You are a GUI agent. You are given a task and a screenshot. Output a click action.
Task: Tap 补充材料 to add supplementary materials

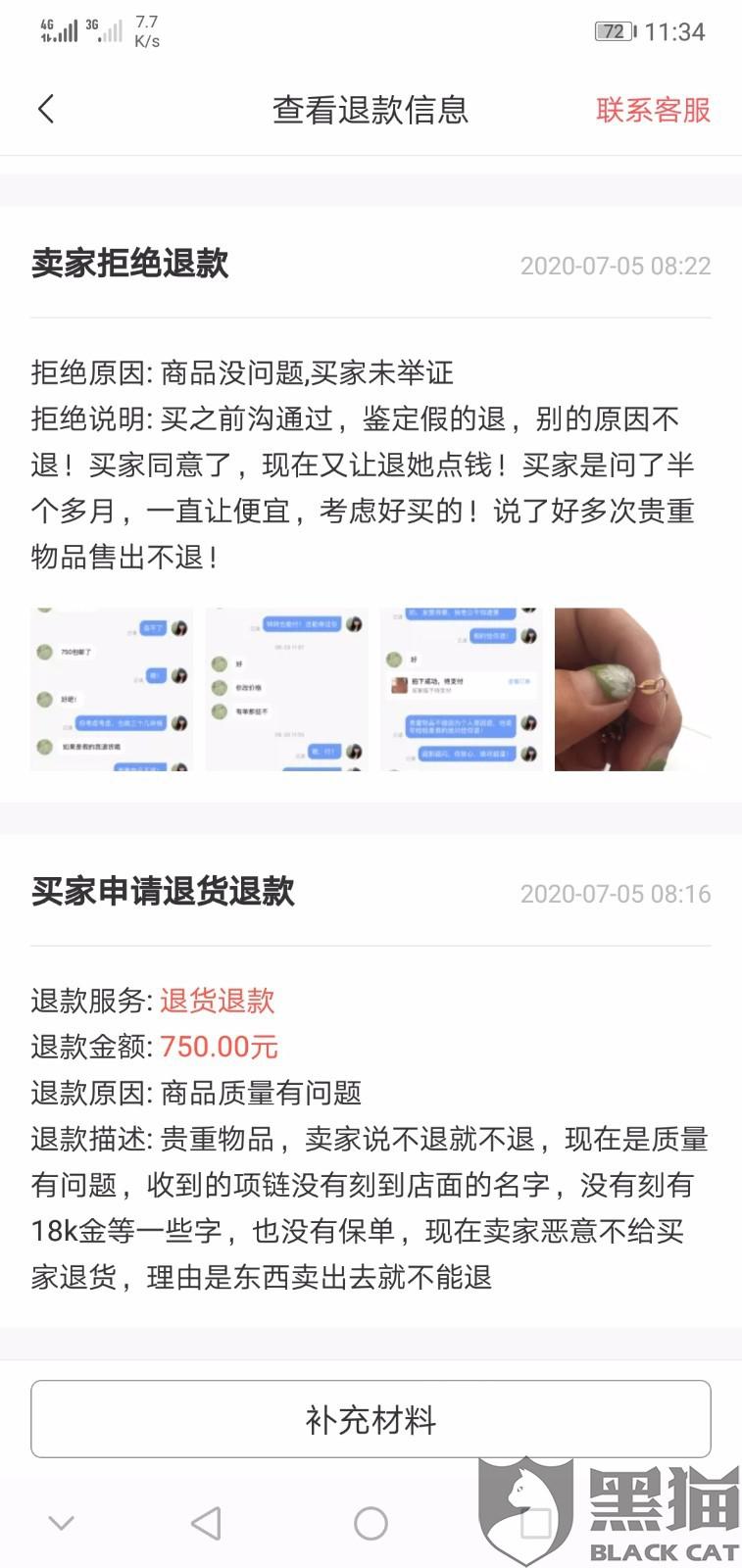[x=371, y=1419]
